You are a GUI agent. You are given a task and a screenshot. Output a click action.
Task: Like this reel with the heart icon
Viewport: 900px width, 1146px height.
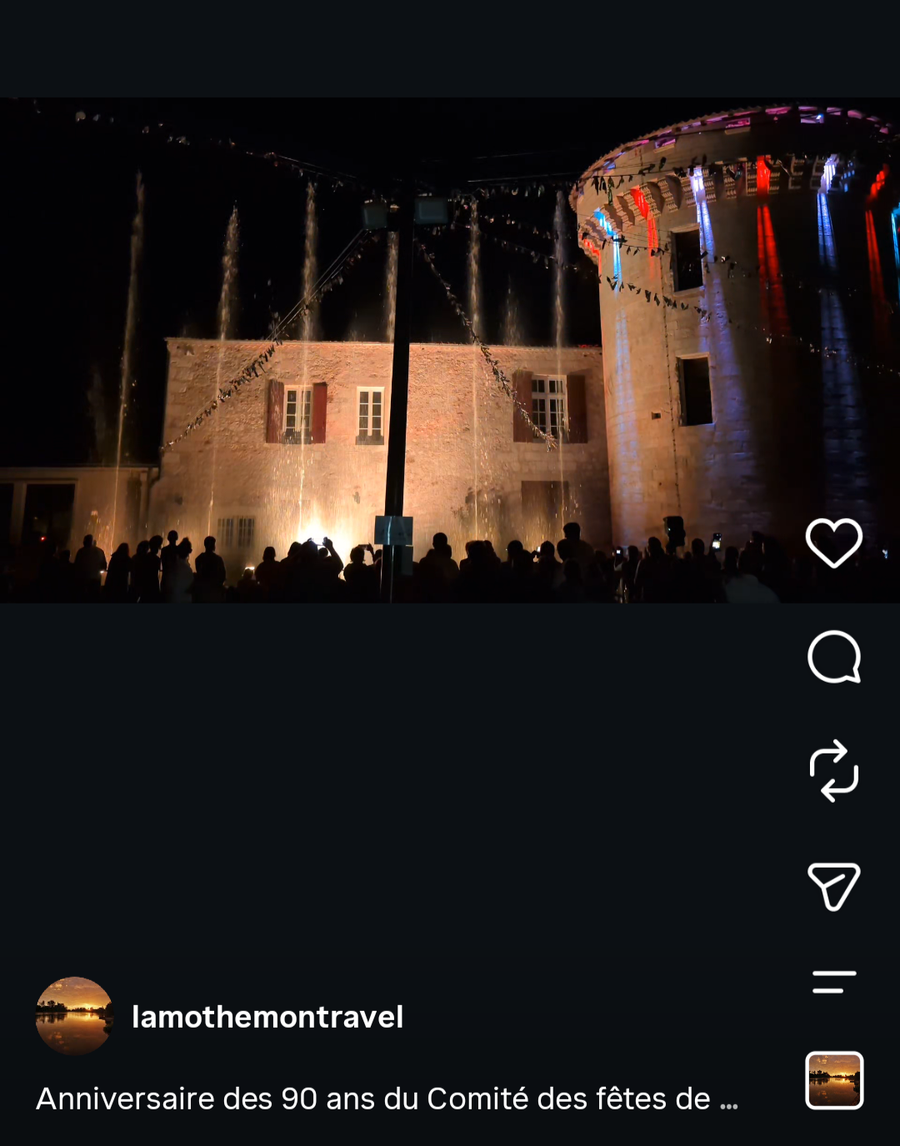click(834, 543)
